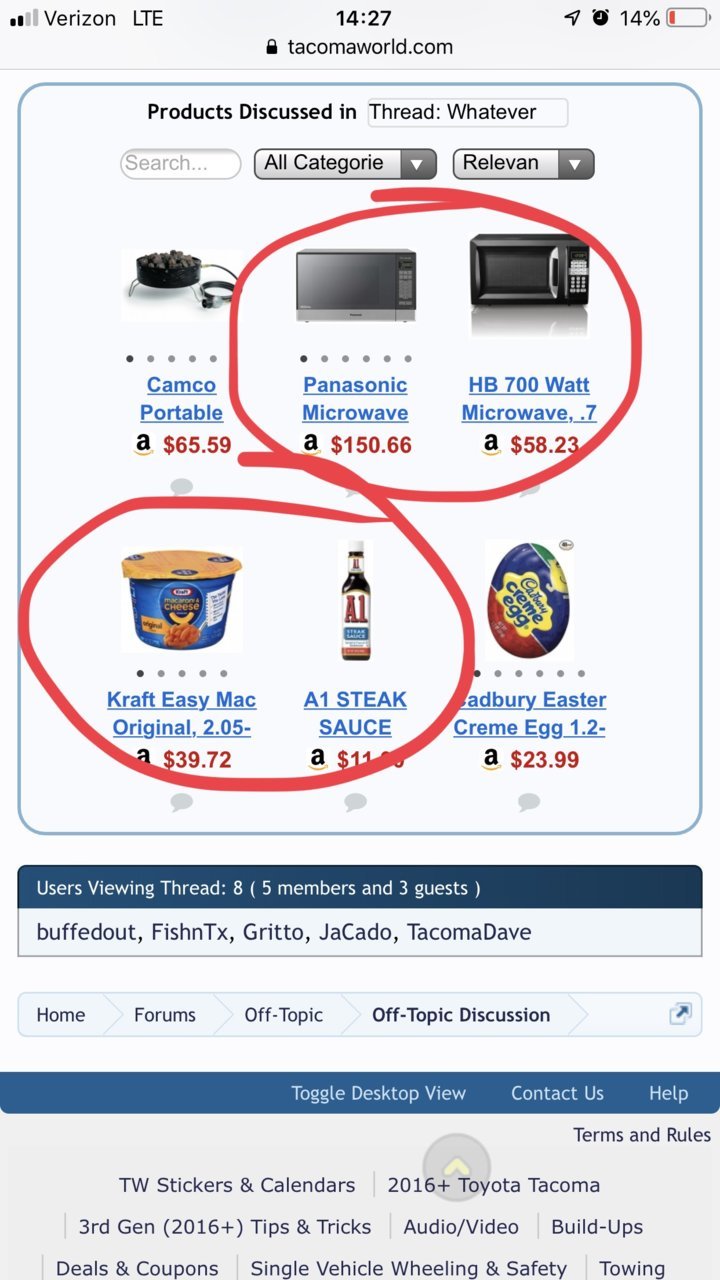Open the Off-Topic breadcrumb

point(284,1015)
